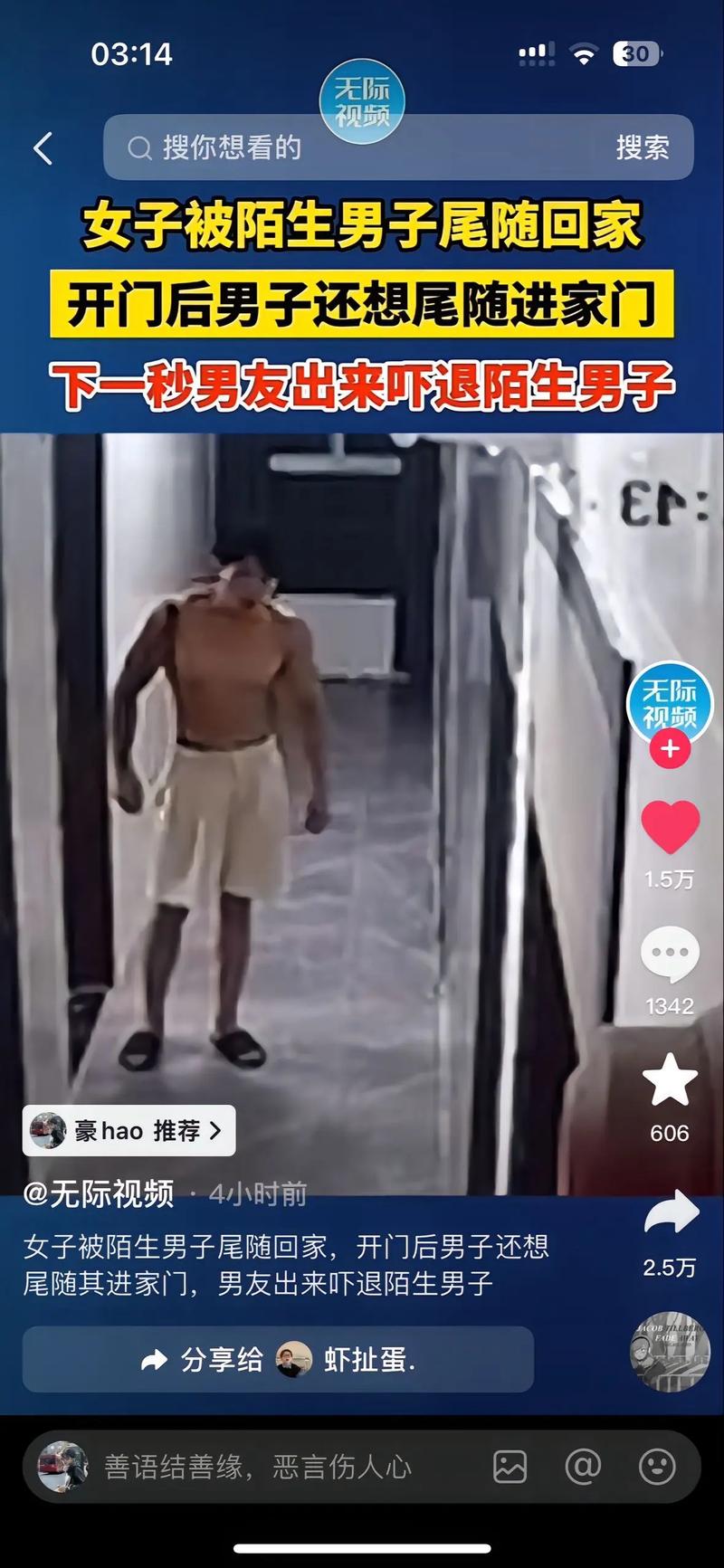
Task: Open the 豪hao 推荐 chip
Action: coord(129,1130)
